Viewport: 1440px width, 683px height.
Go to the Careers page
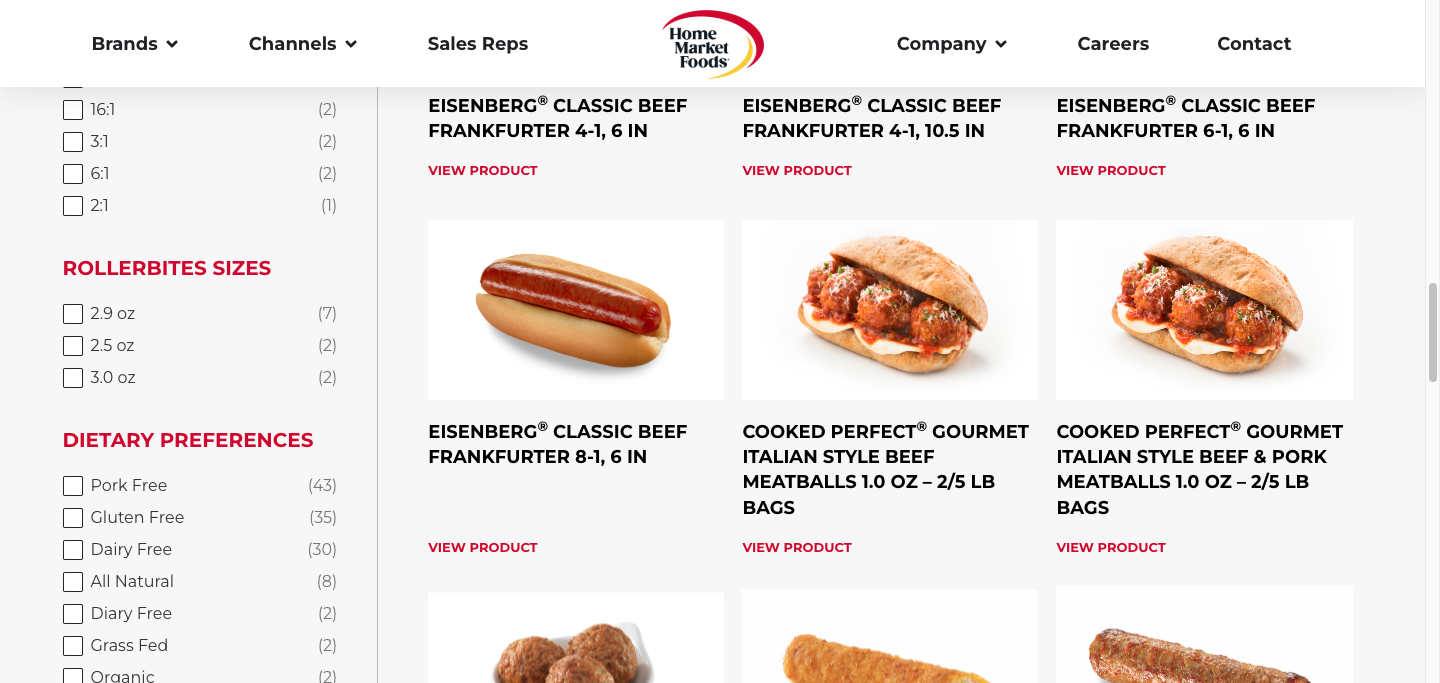tap(1113, 44)
